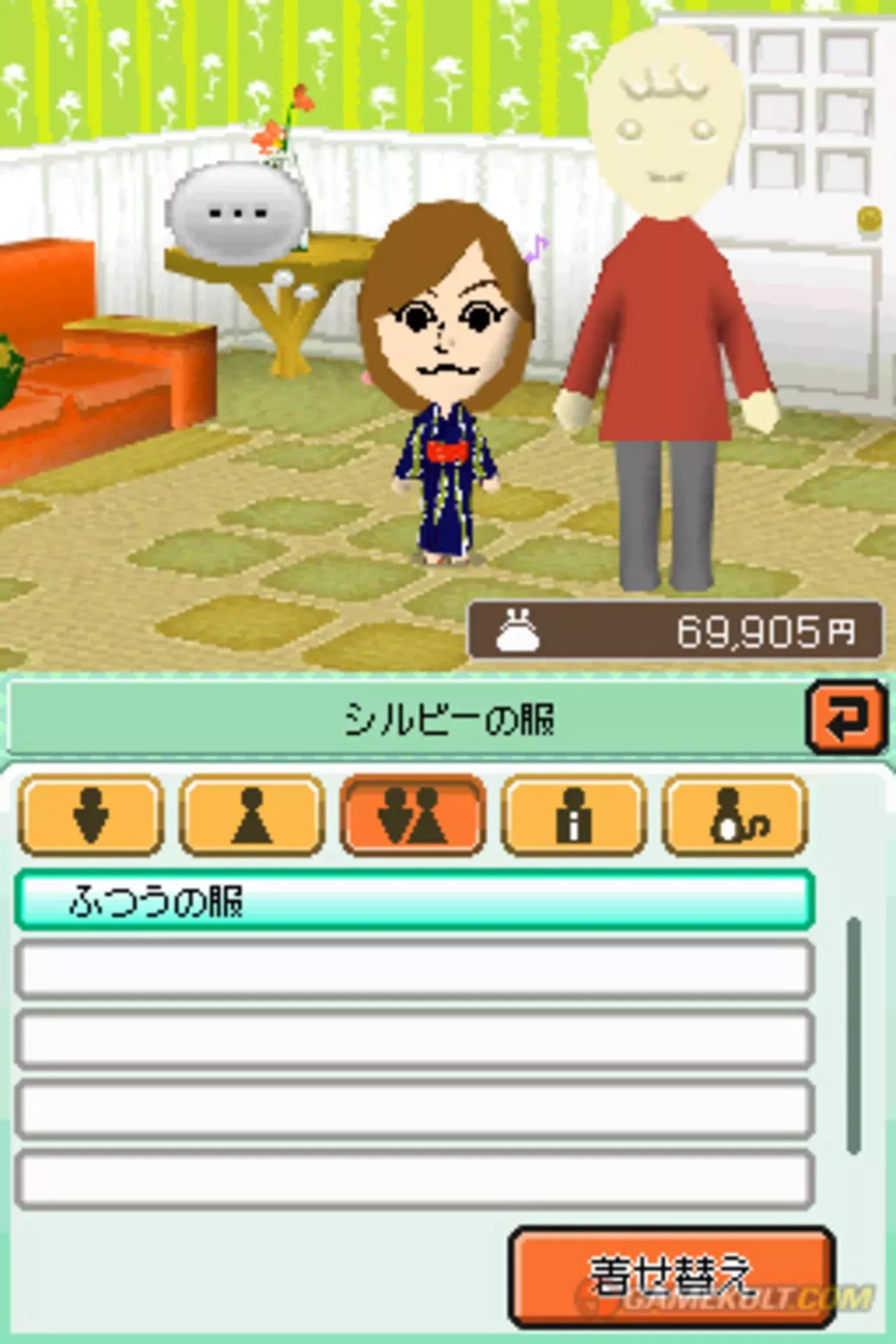Select the women's clothing category tab
The width and height of the screenshot is (896, 1344).
(x=251, y=815)
